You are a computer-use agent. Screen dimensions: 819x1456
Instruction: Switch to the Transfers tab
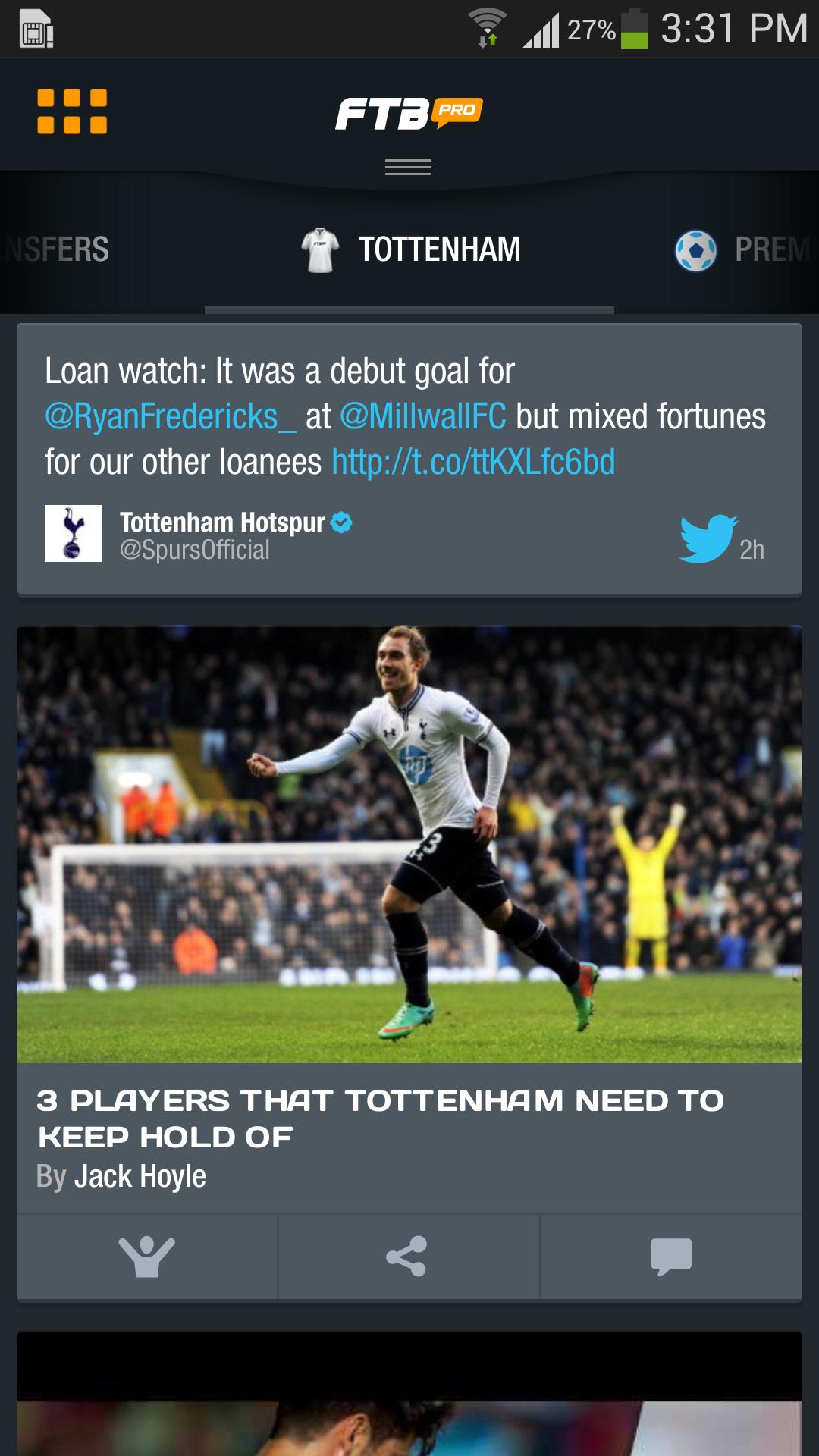pos(59,249)
